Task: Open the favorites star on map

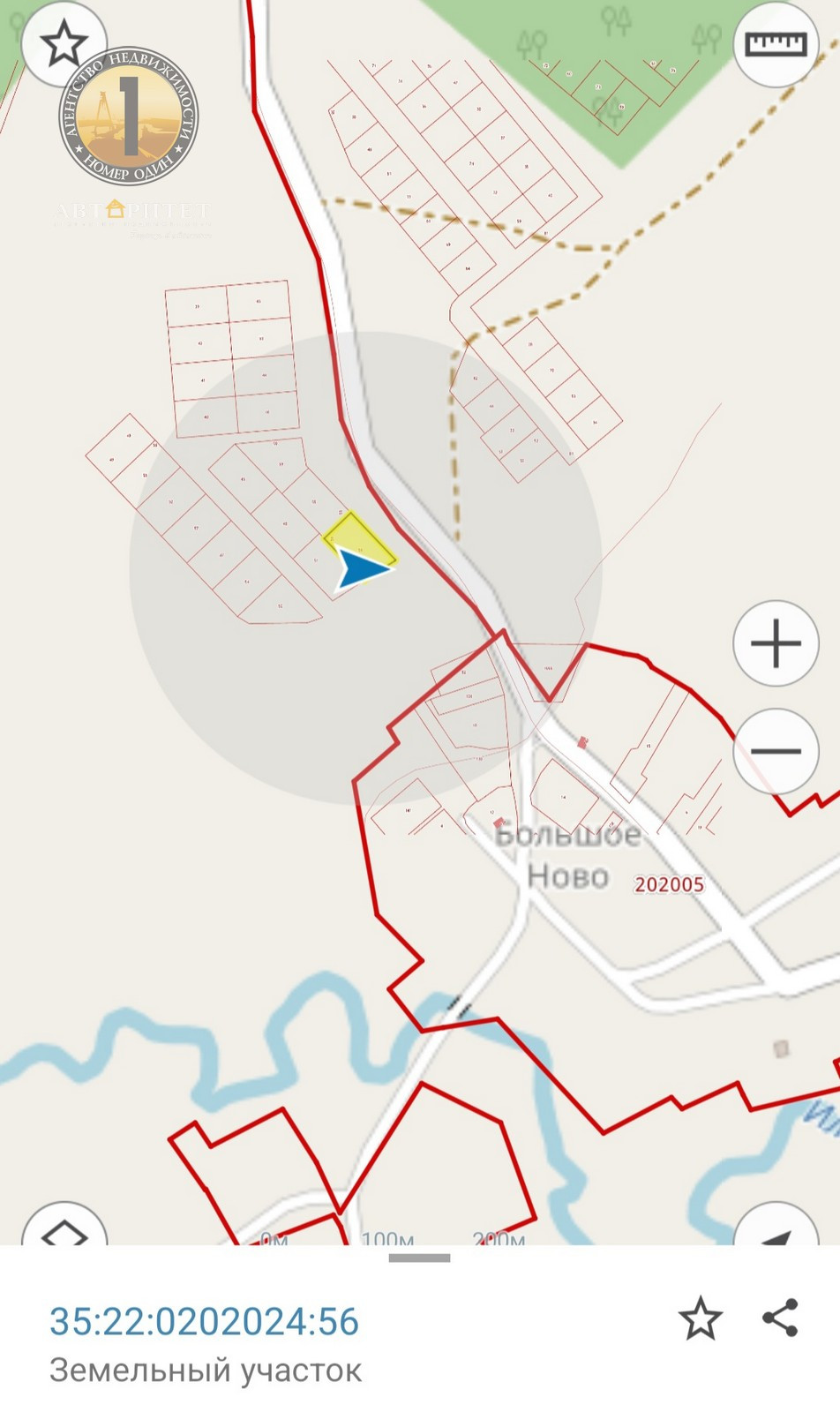Action: pyautogui.click(x=64, y=42)
